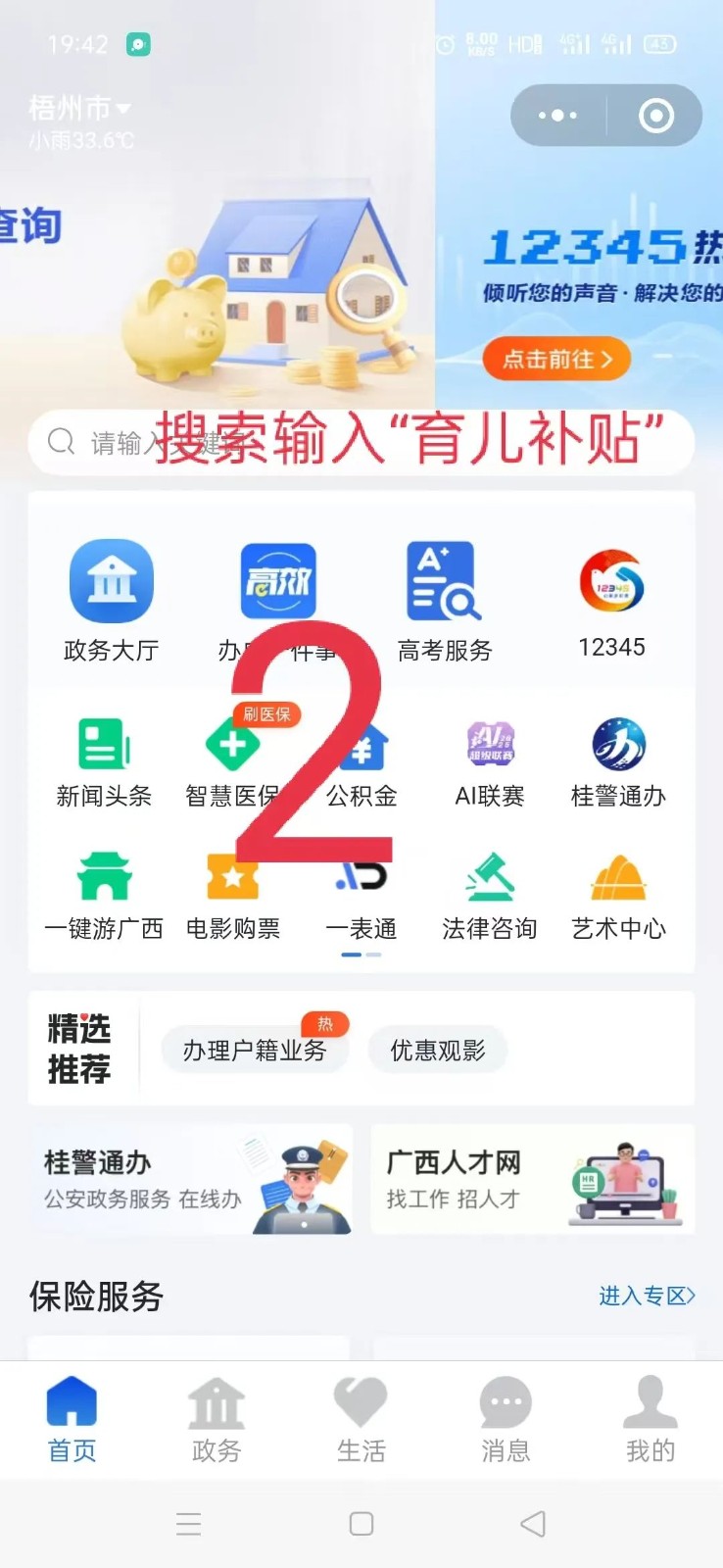Open the mini program more menu
The width and height of the screenshot is (723, 1568).
pos(557,116)
